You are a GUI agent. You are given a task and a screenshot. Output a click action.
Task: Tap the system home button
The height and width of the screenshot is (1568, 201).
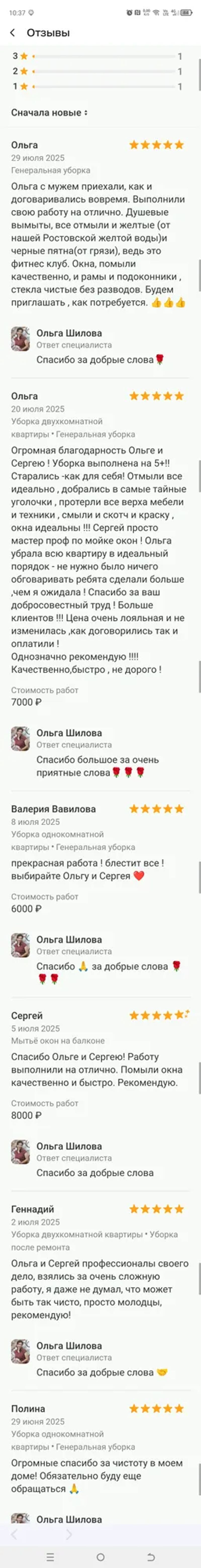pyautogui.click(x=100, y=1556)
